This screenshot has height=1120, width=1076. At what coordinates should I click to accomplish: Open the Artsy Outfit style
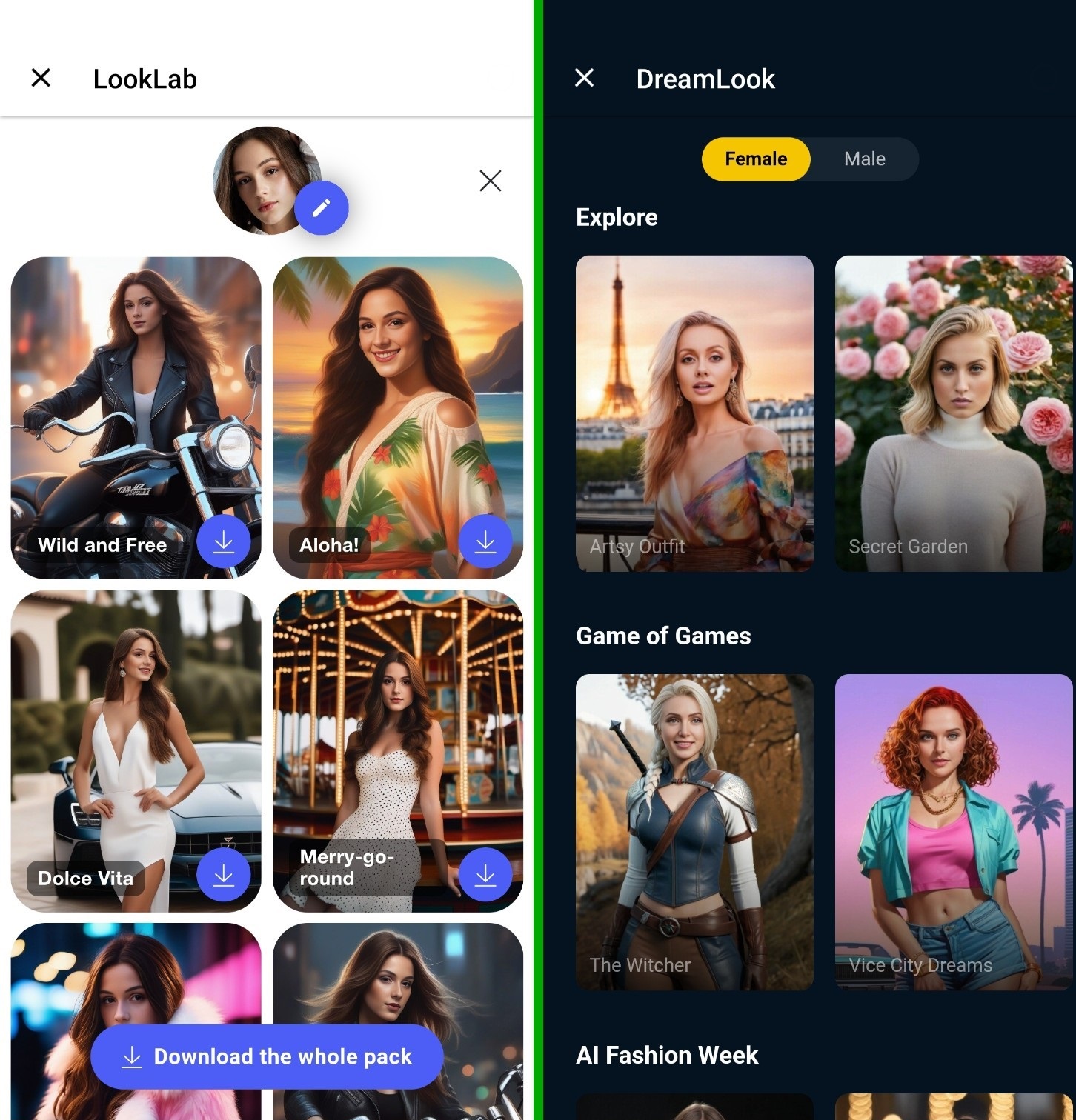point(694,413)
